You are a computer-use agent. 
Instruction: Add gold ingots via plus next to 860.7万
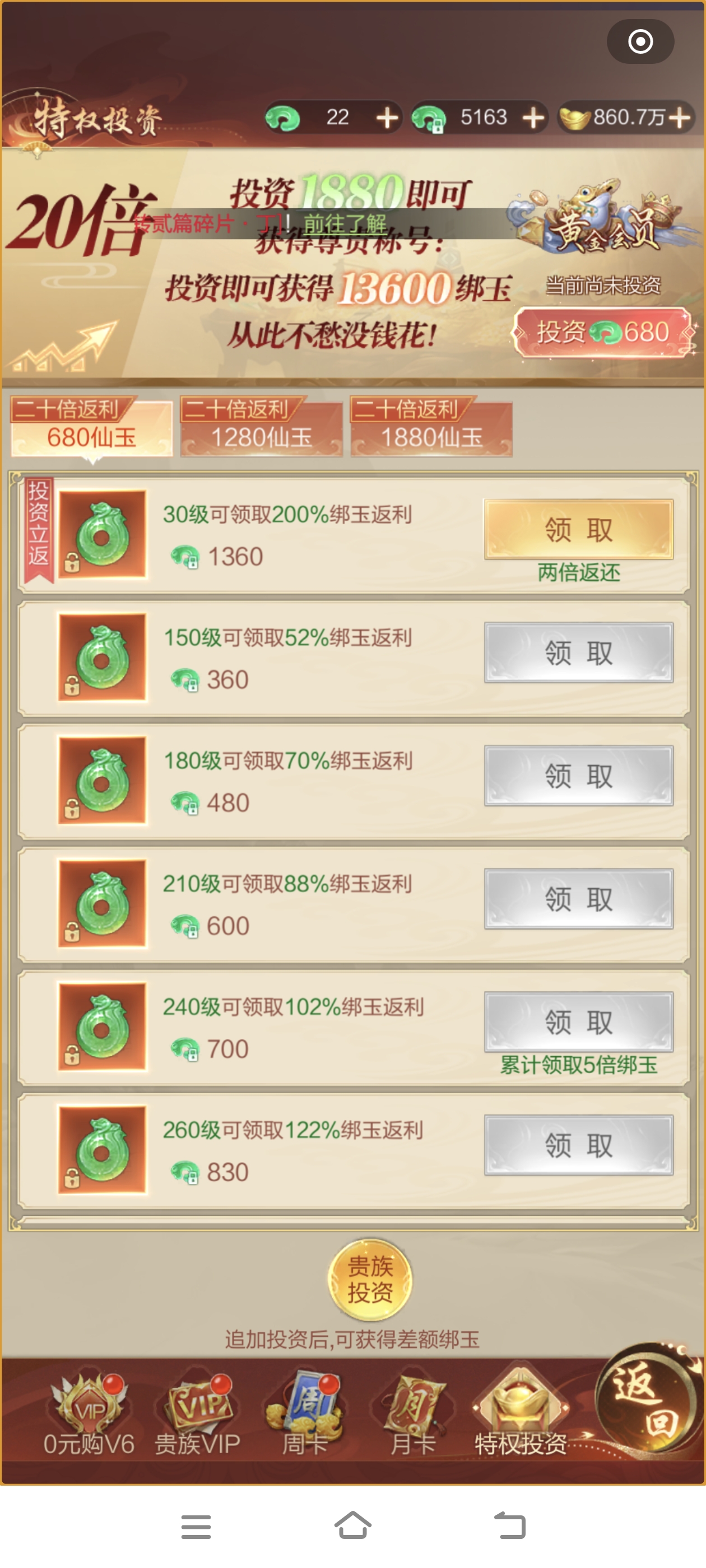pyautogui.click(x=680, y=118)
